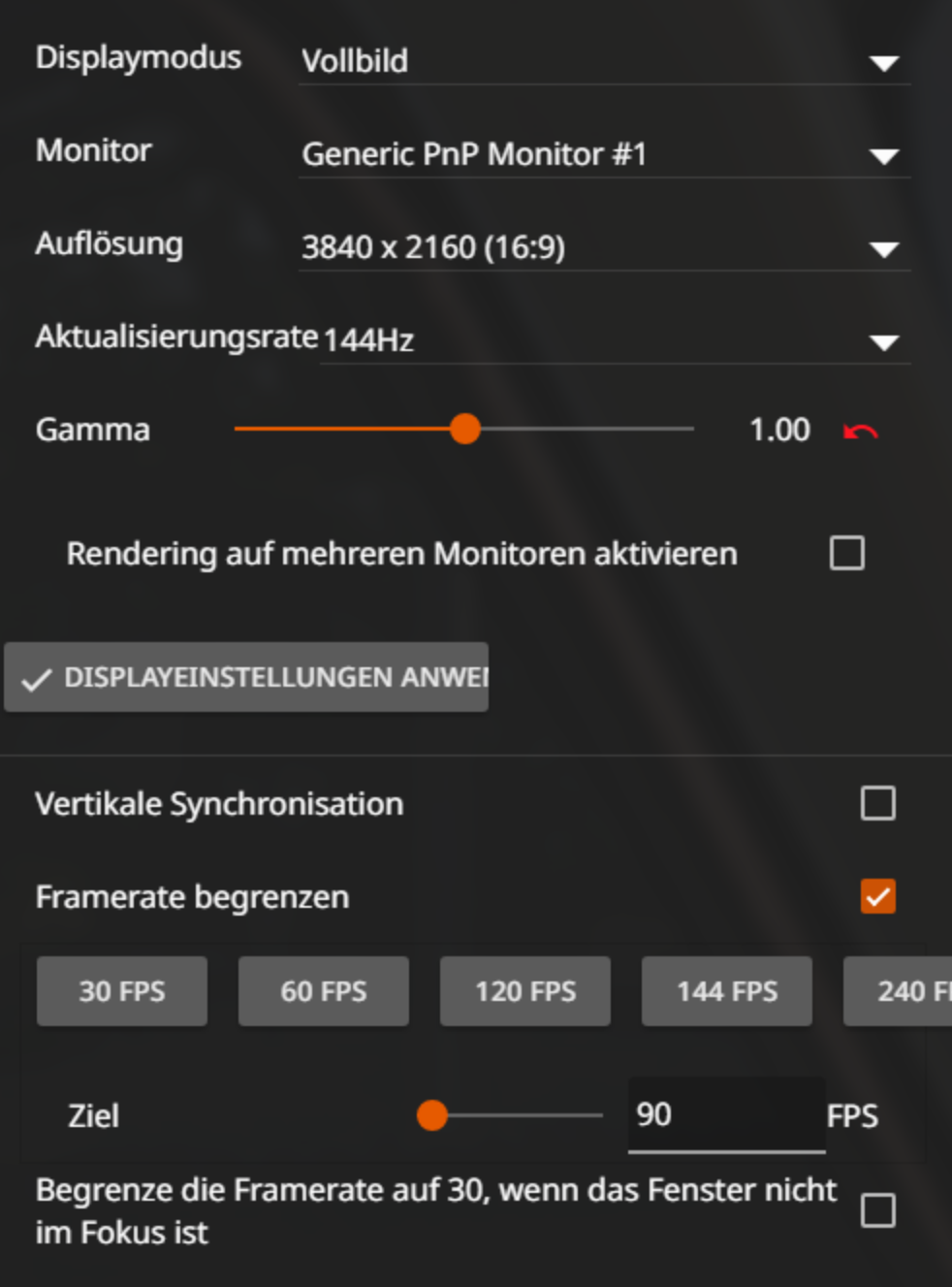The width and height of the screenshot is (952, 1287).
Task: Choose the 120 FPS preset
Action: tap(525, 991)
